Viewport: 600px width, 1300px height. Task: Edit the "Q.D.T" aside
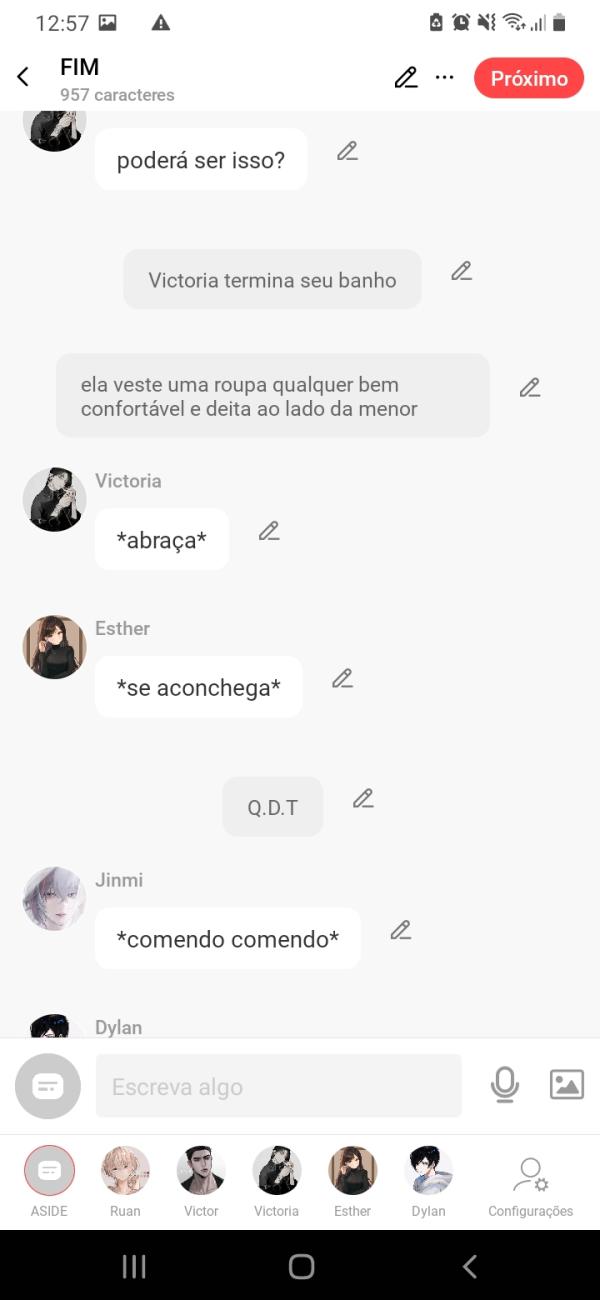363,798
